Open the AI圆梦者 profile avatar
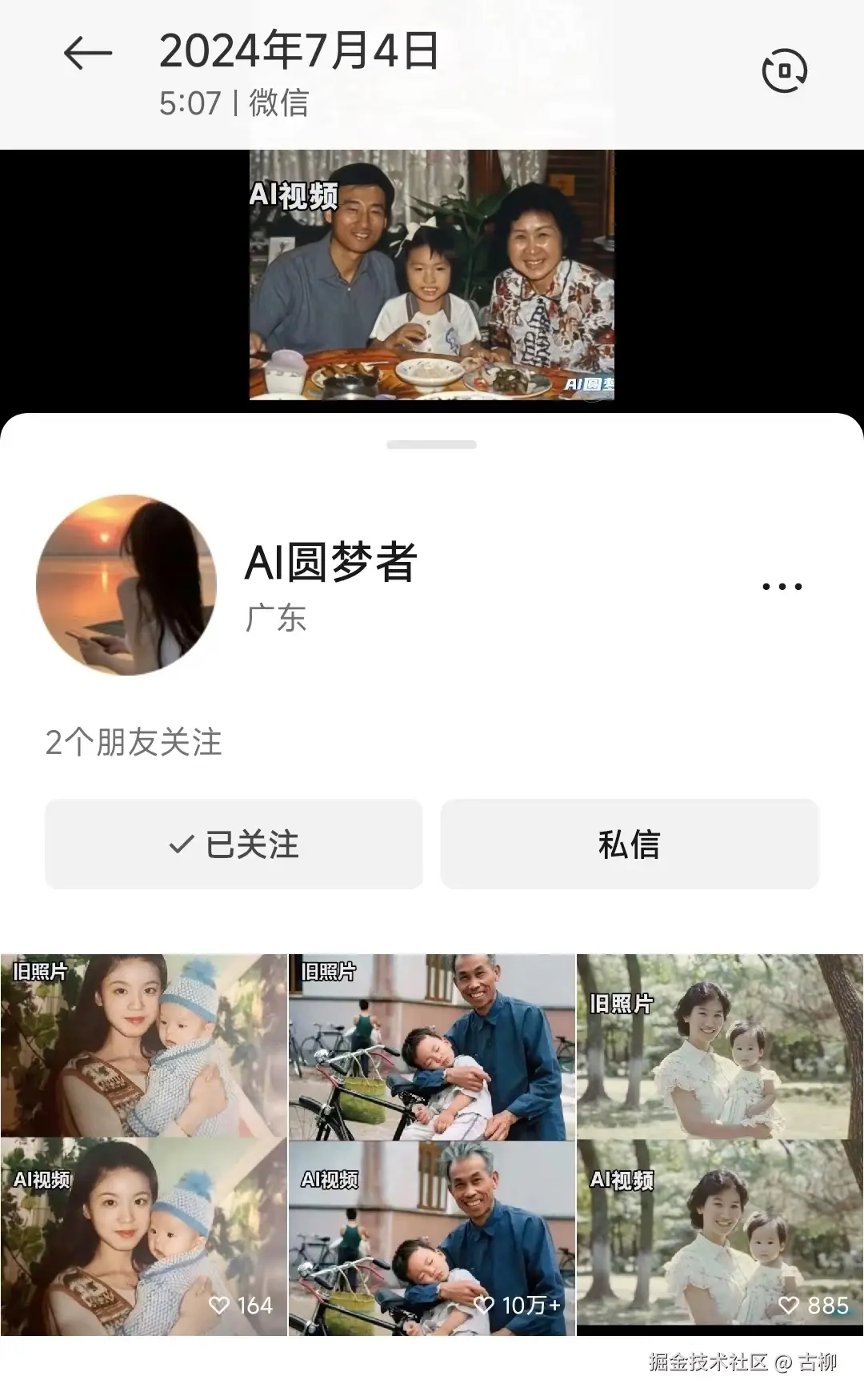The image size is (864, 1400). pos(126,585)
